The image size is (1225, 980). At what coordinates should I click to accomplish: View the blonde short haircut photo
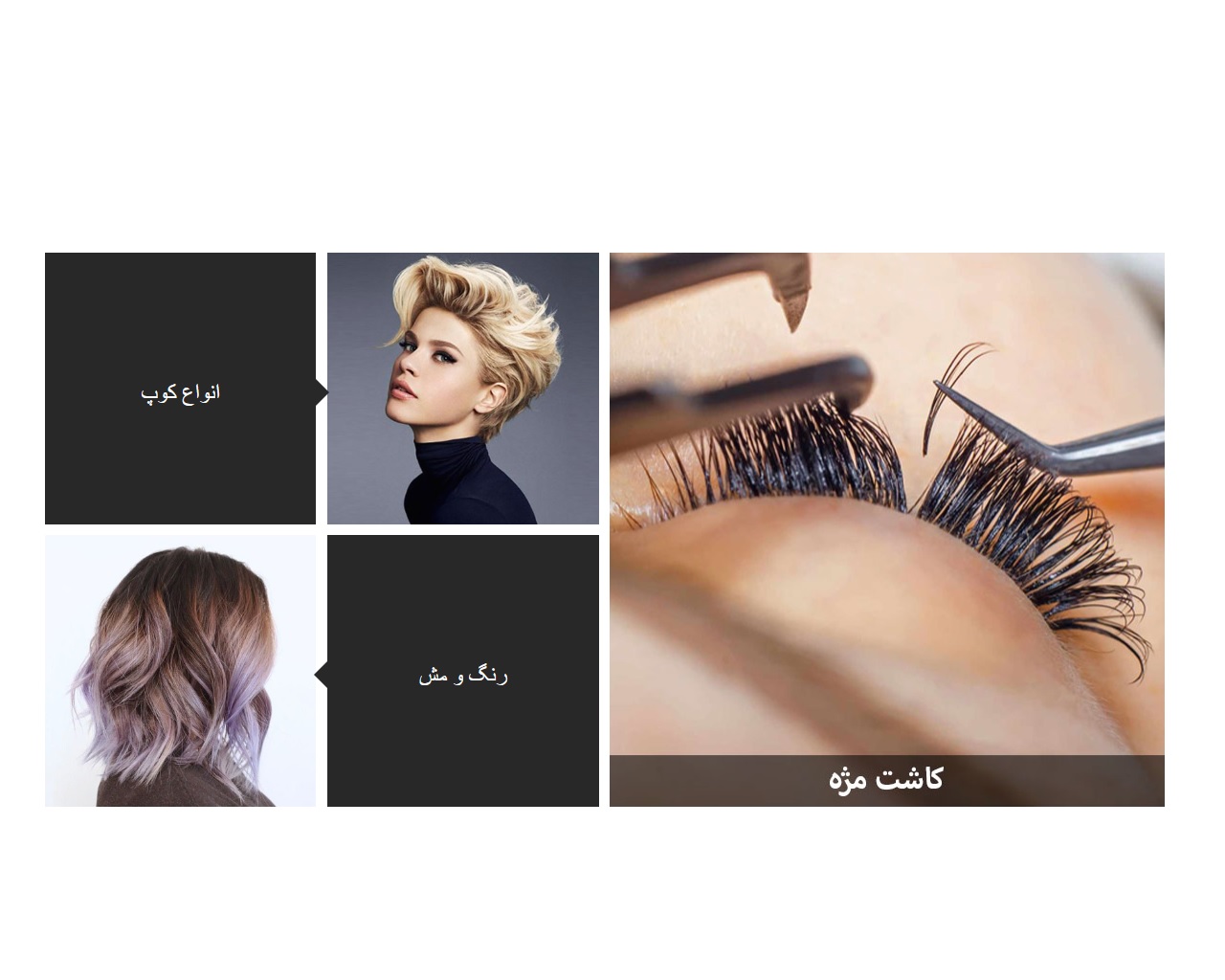(x=463, y=389)
